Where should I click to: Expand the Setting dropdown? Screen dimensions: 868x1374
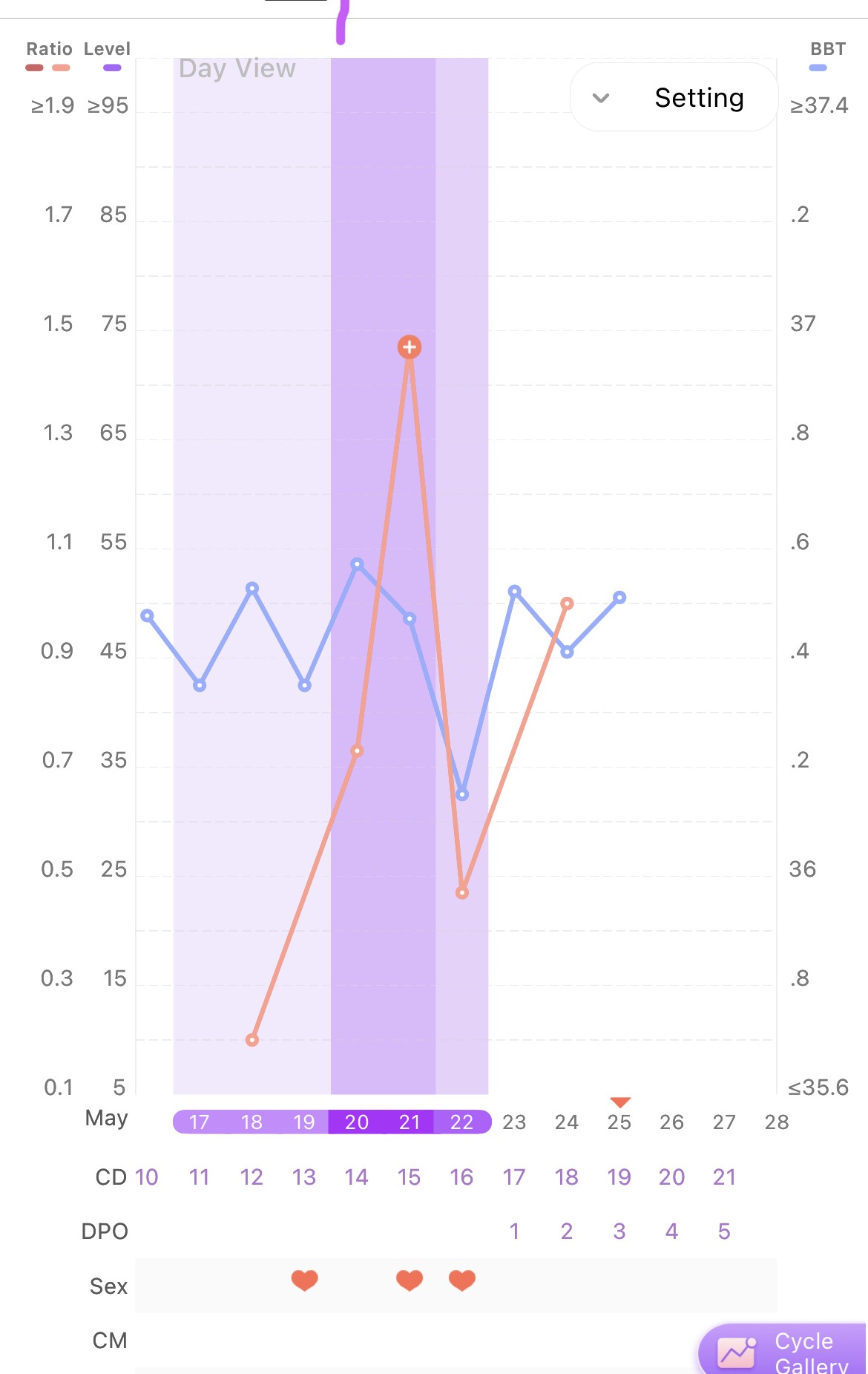point(672,98)
